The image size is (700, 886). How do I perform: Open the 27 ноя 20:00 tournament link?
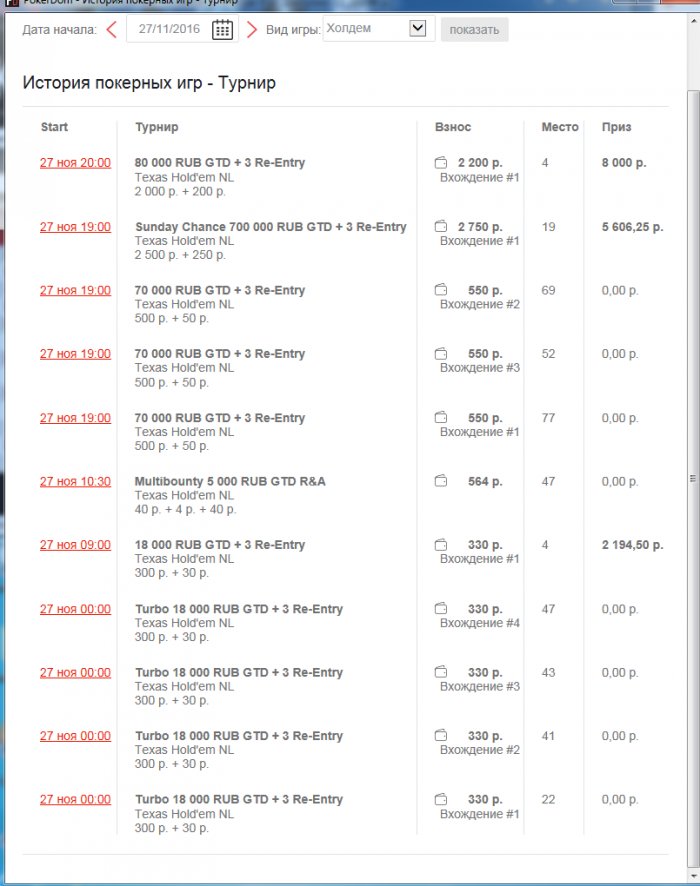pos(75,163)
